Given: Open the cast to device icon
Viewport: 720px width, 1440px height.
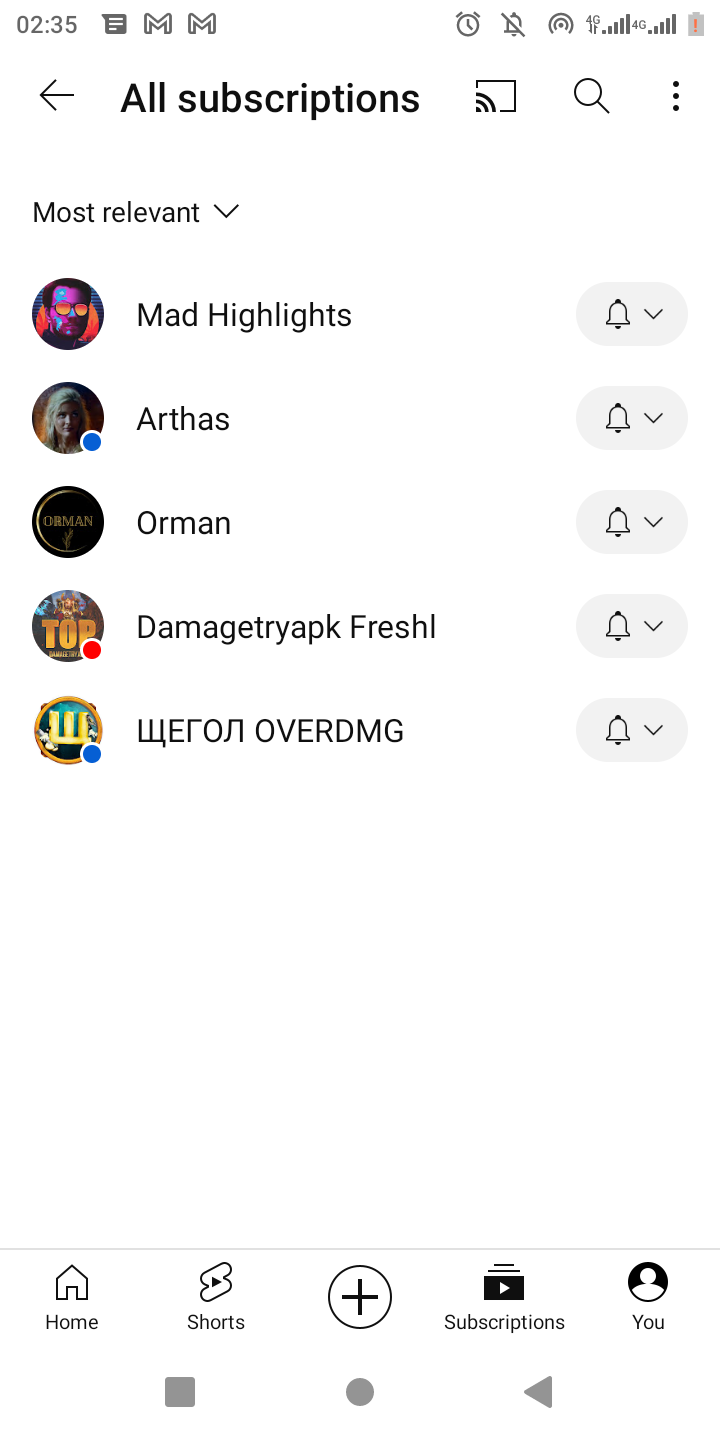Looking at the screenshot, I should click(x=496, y=96).
